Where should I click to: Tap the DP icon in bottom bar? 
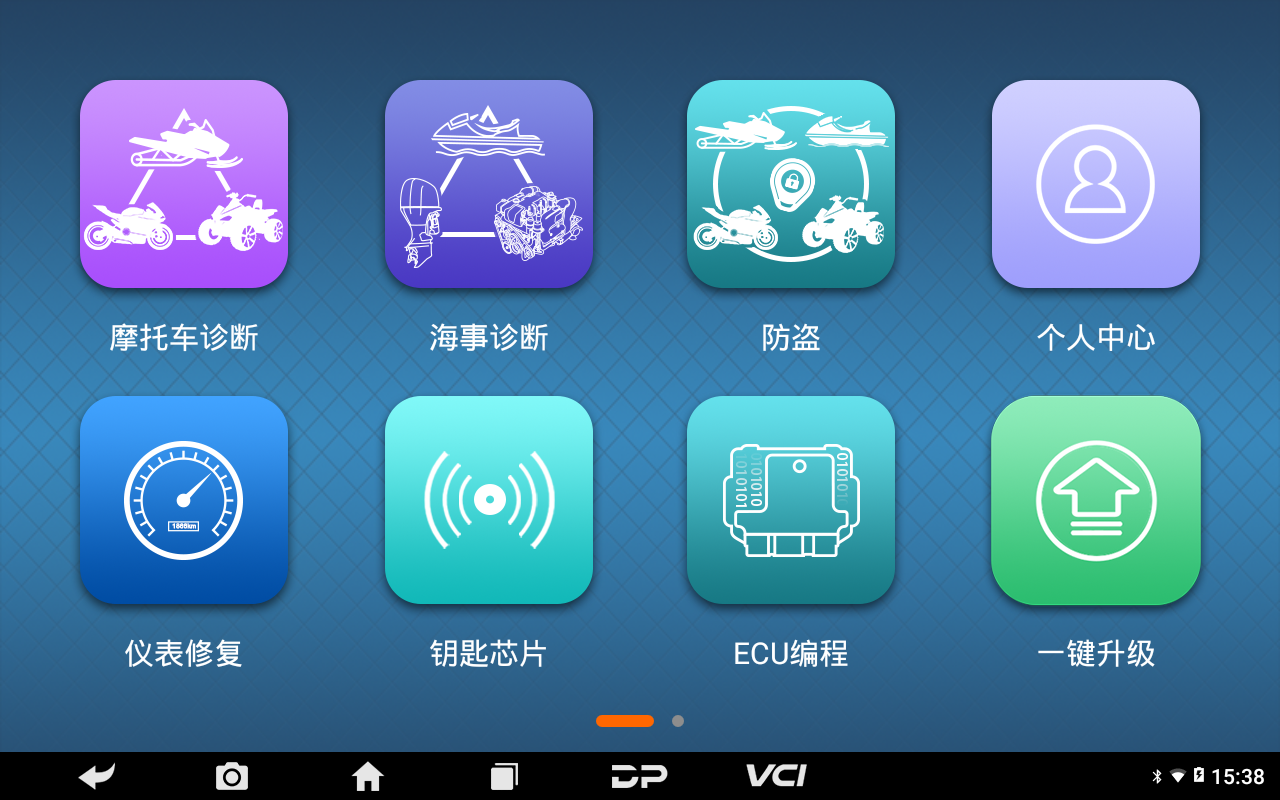[639, 776]
